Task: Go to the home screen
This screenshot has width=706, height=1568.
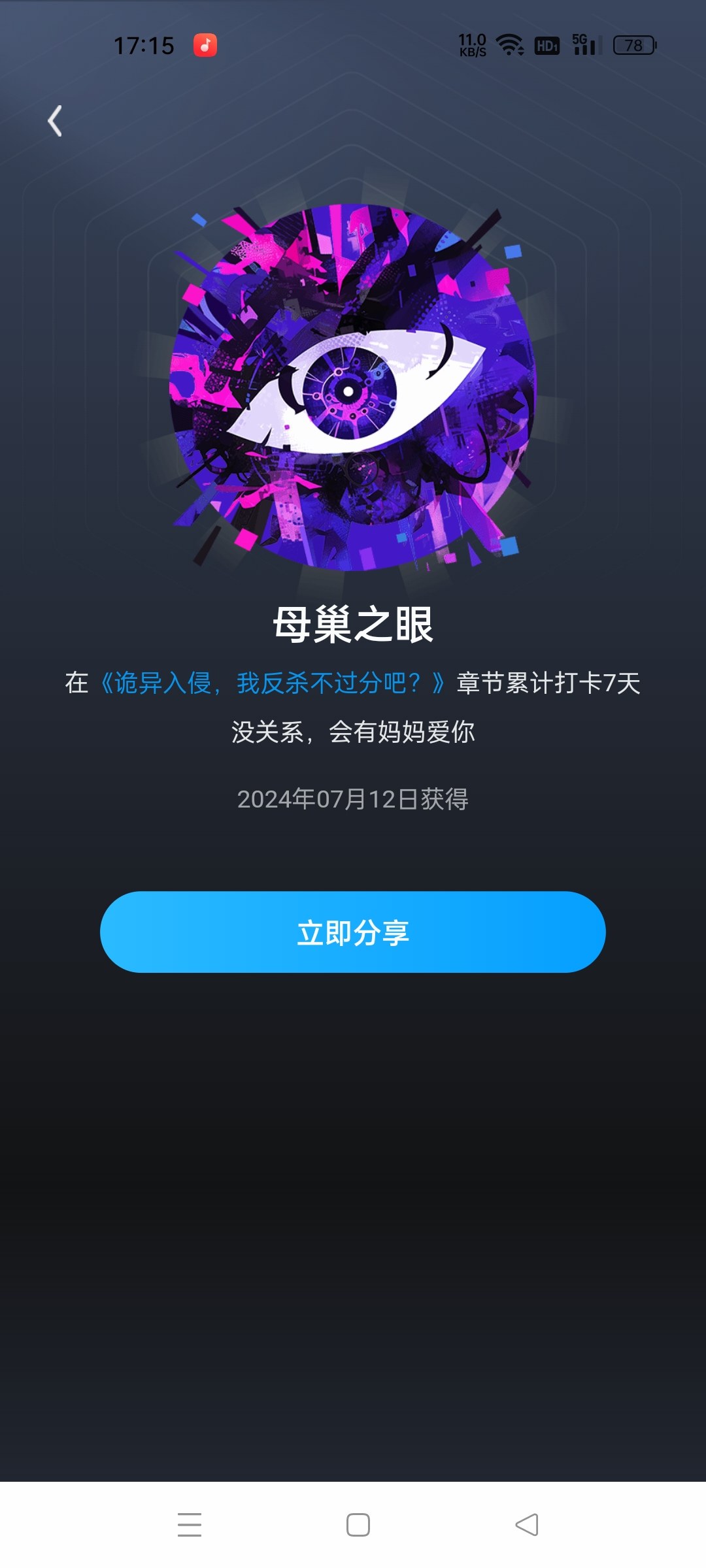Action: 358,1524
